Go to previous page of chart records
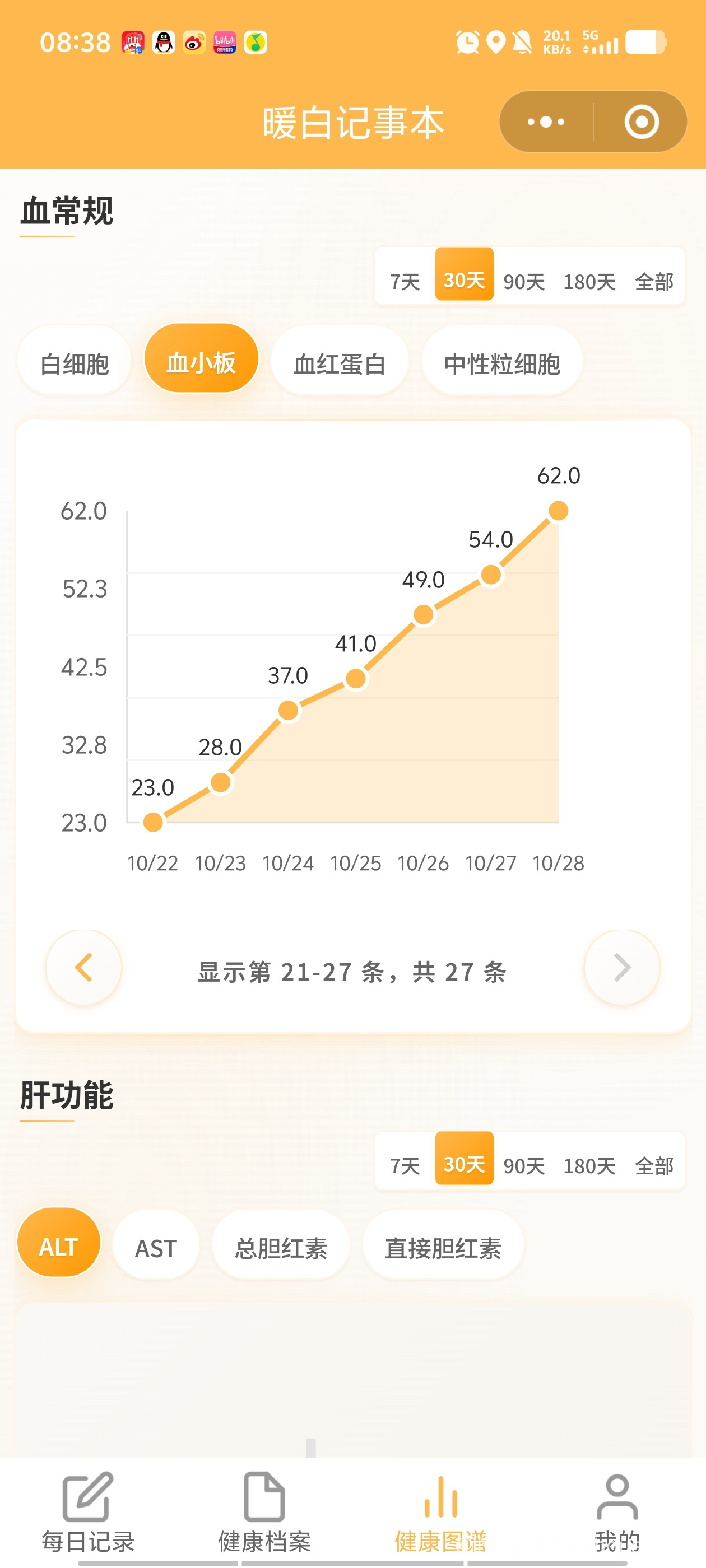This screenshot has height=1568, width=706. [x=83, y=967]
